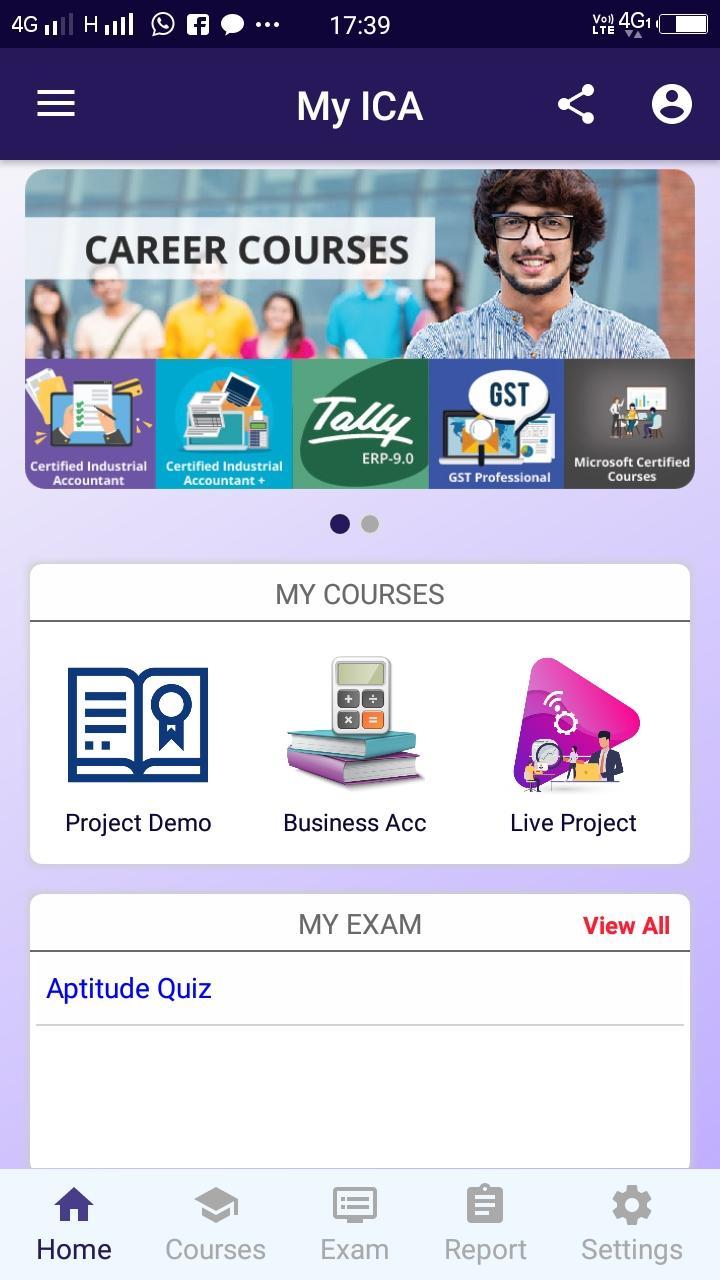Open the Live Project course
This screenshot has width=720, height=1280.
(x=574, y=745)
